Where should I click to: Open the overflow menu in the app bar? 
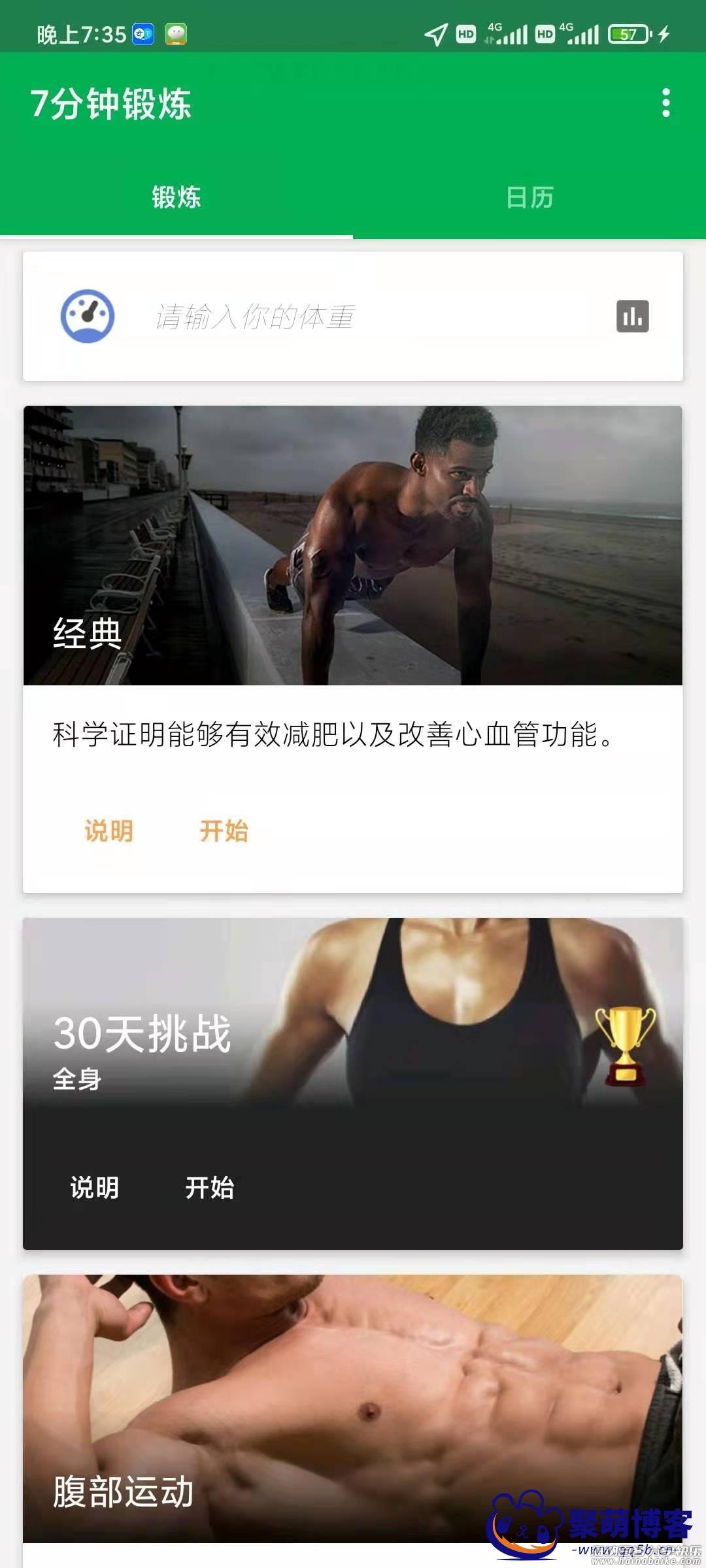(665, 103)
